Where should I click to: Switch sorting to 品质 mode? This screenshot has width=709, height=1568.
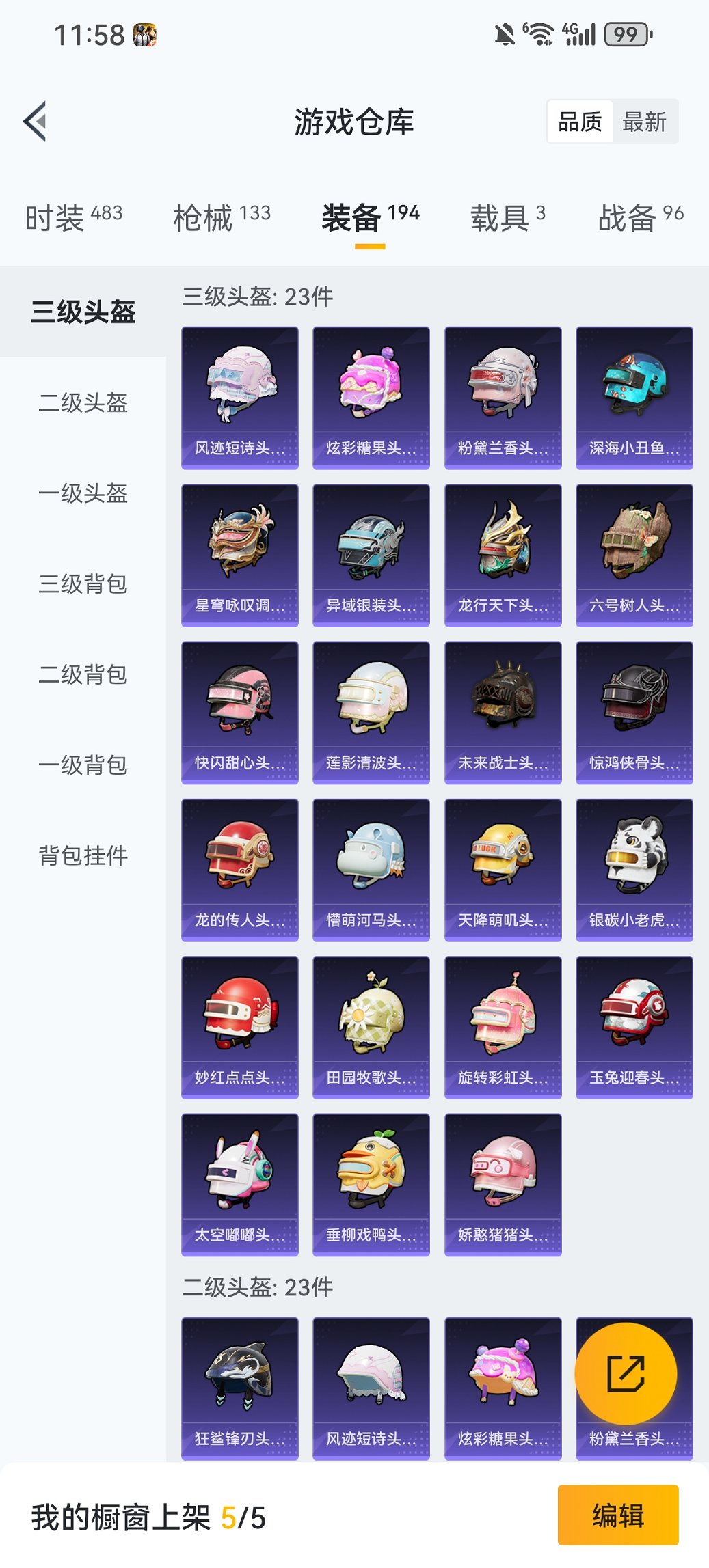click(582, 121)
